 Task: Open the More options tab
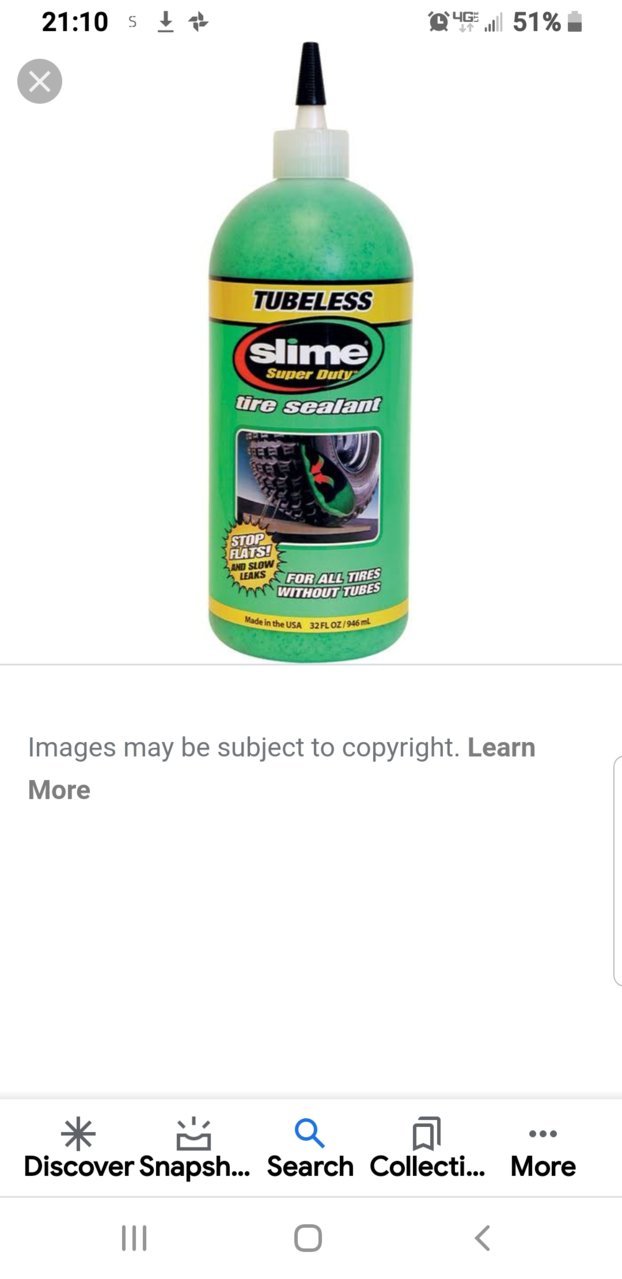[543, 1149]
